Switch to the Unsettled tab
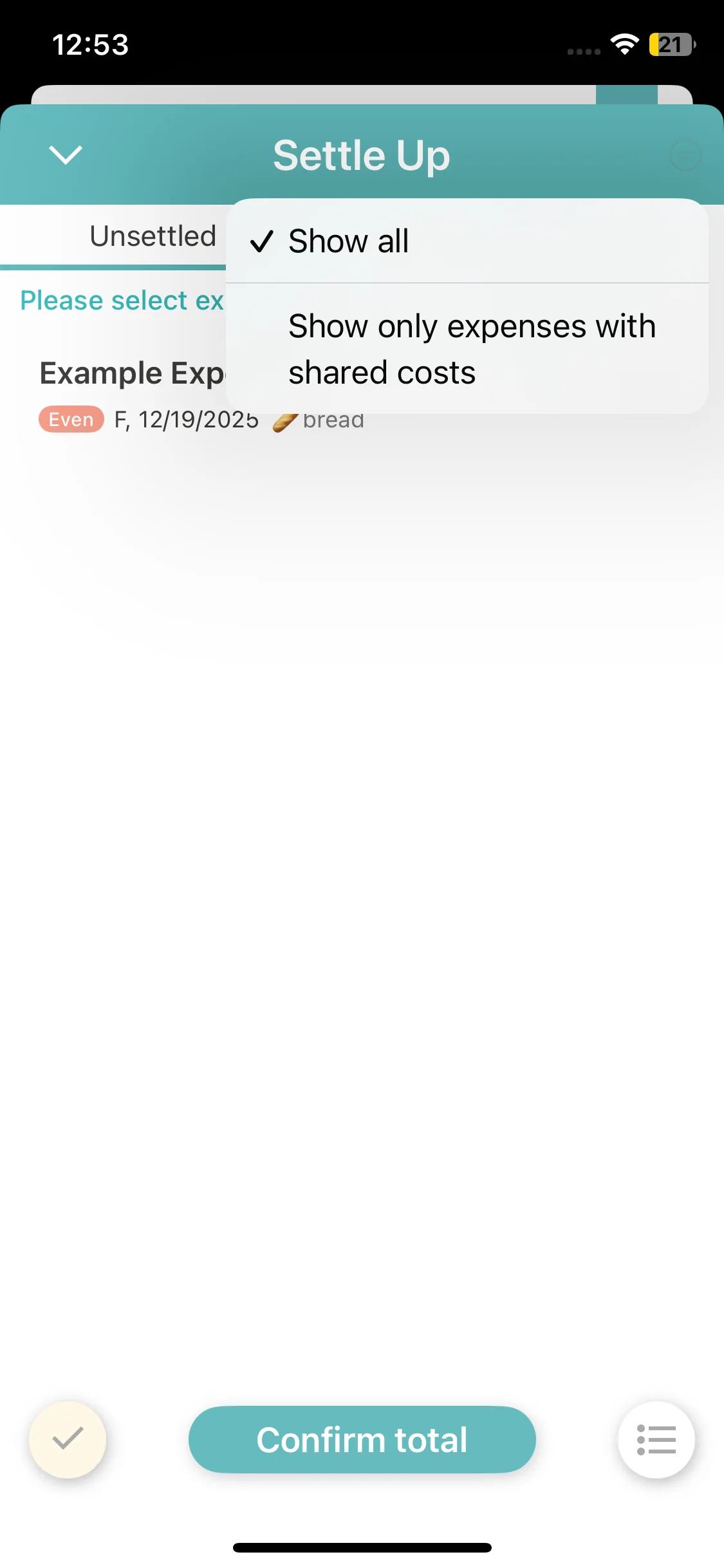Screen dimensions: 724x1568 click(x=152, y=236)
